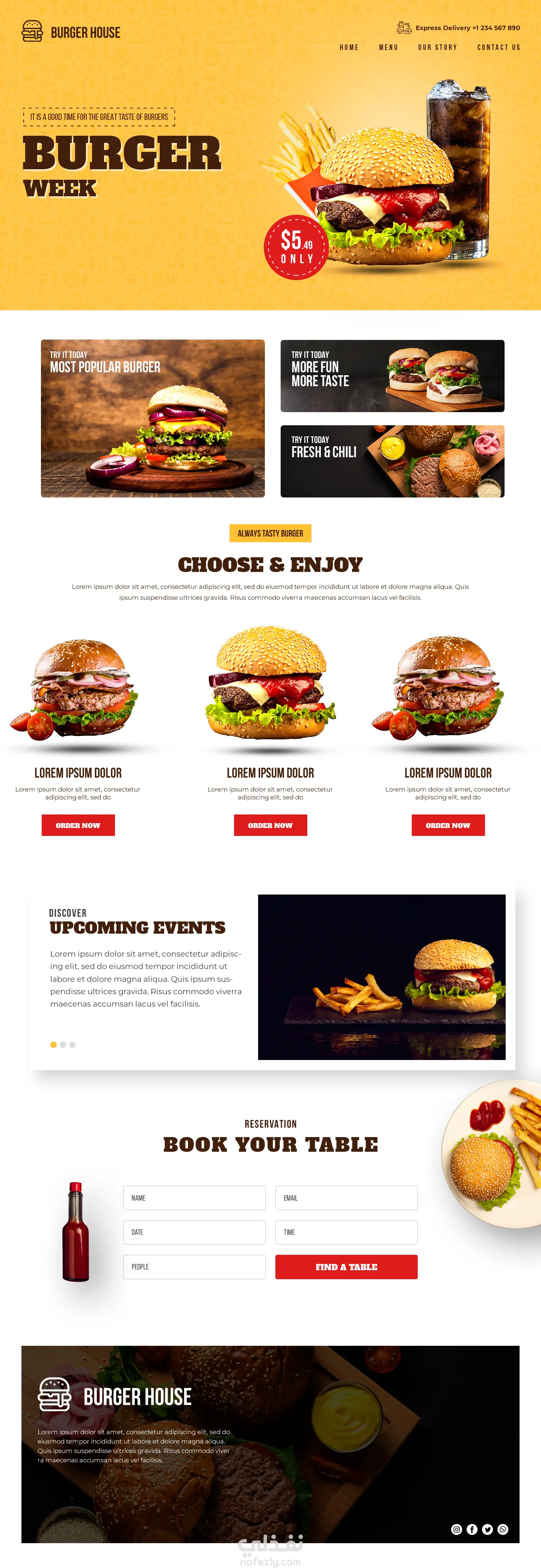
Task: Order the third burger on the right
Action: click(x=447, y=825)
